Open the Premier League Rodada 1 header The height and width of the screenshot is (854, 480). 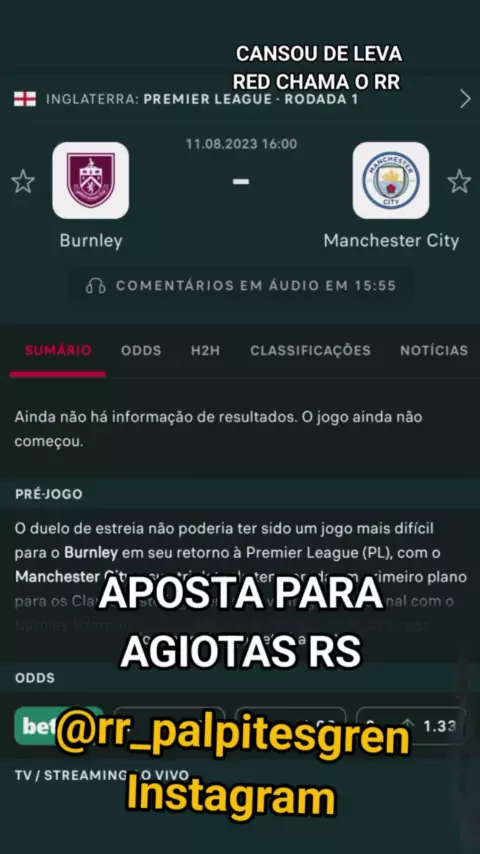pos(240,99)
